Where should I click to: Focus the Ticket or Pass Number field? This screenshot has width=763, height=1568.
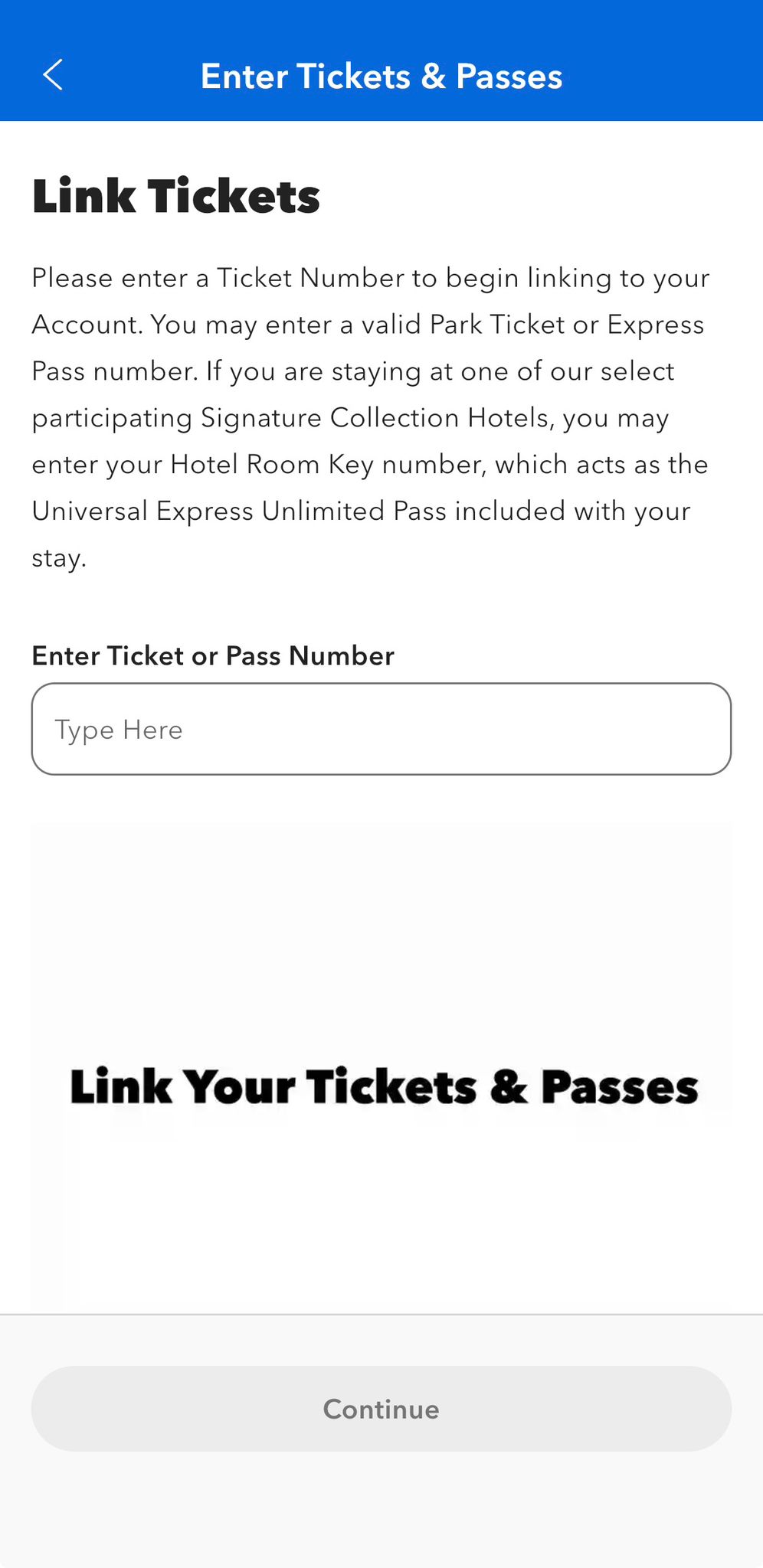click(x=381, y=729)
